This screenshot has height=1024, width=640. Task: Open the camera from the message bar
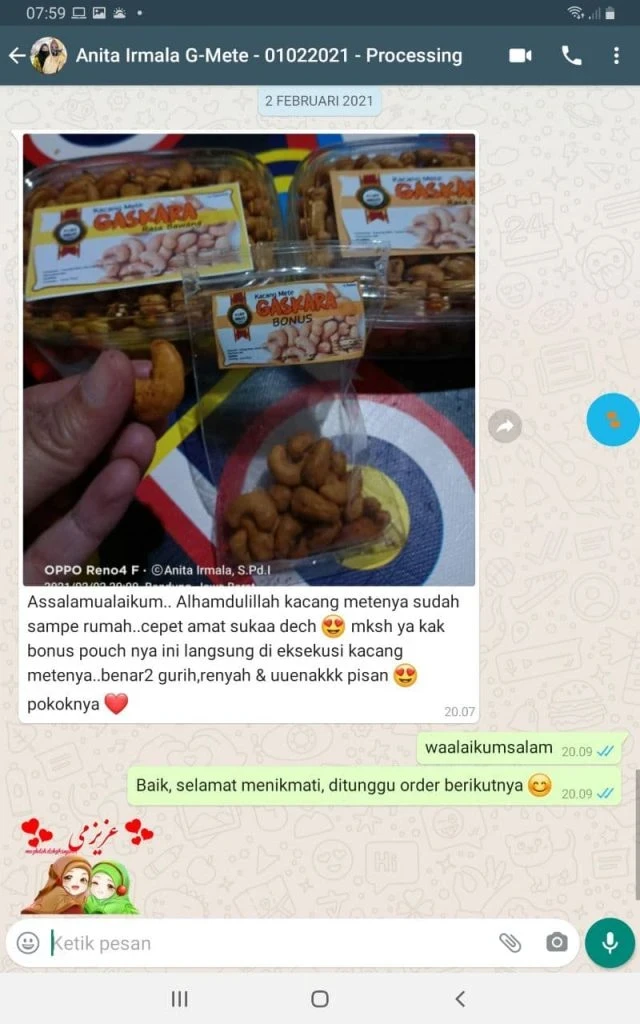click(x=556, y=942)
